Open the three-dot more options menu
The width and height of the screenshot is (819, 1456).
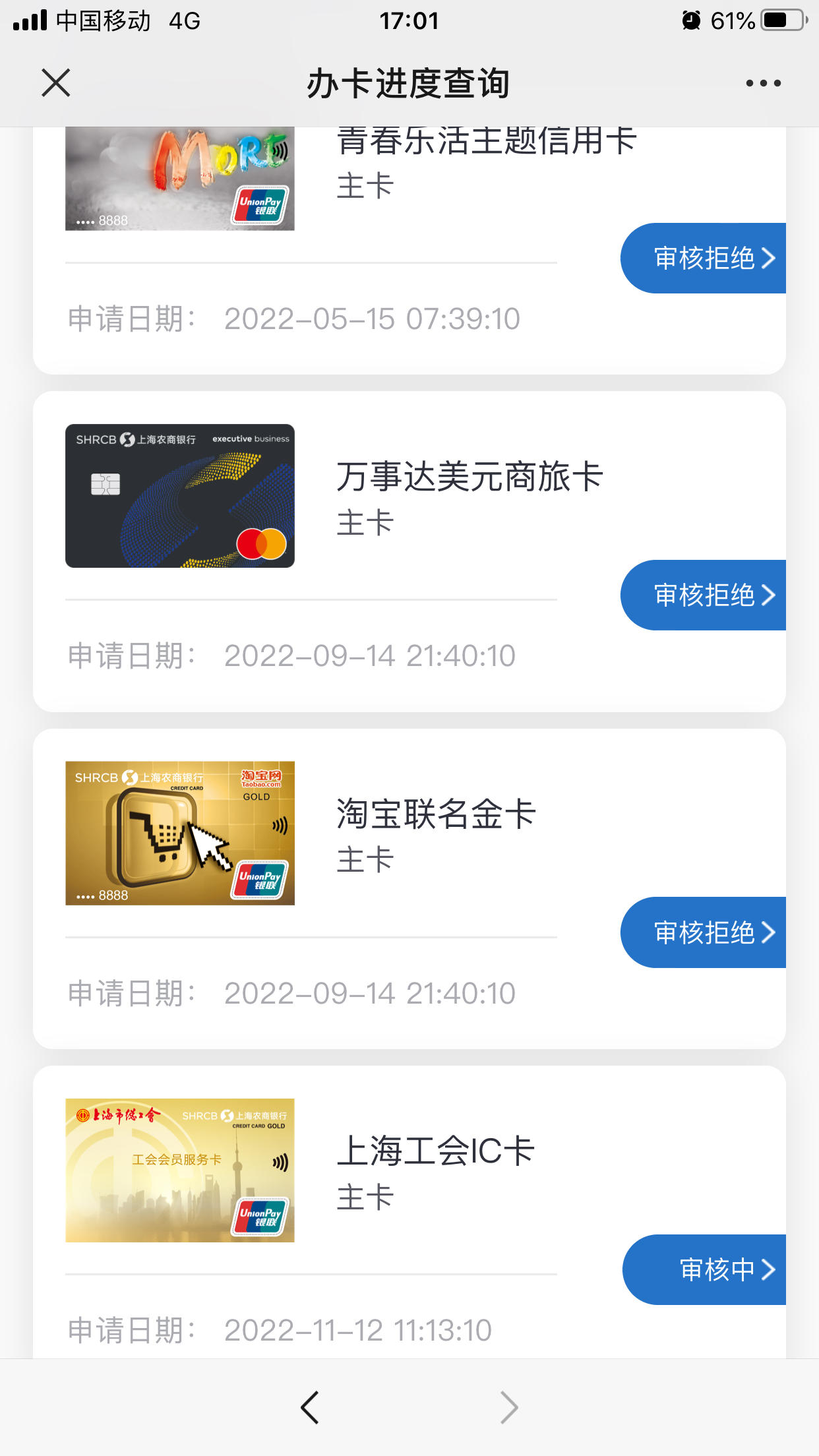pyautogui.click(x=763, y=83)
